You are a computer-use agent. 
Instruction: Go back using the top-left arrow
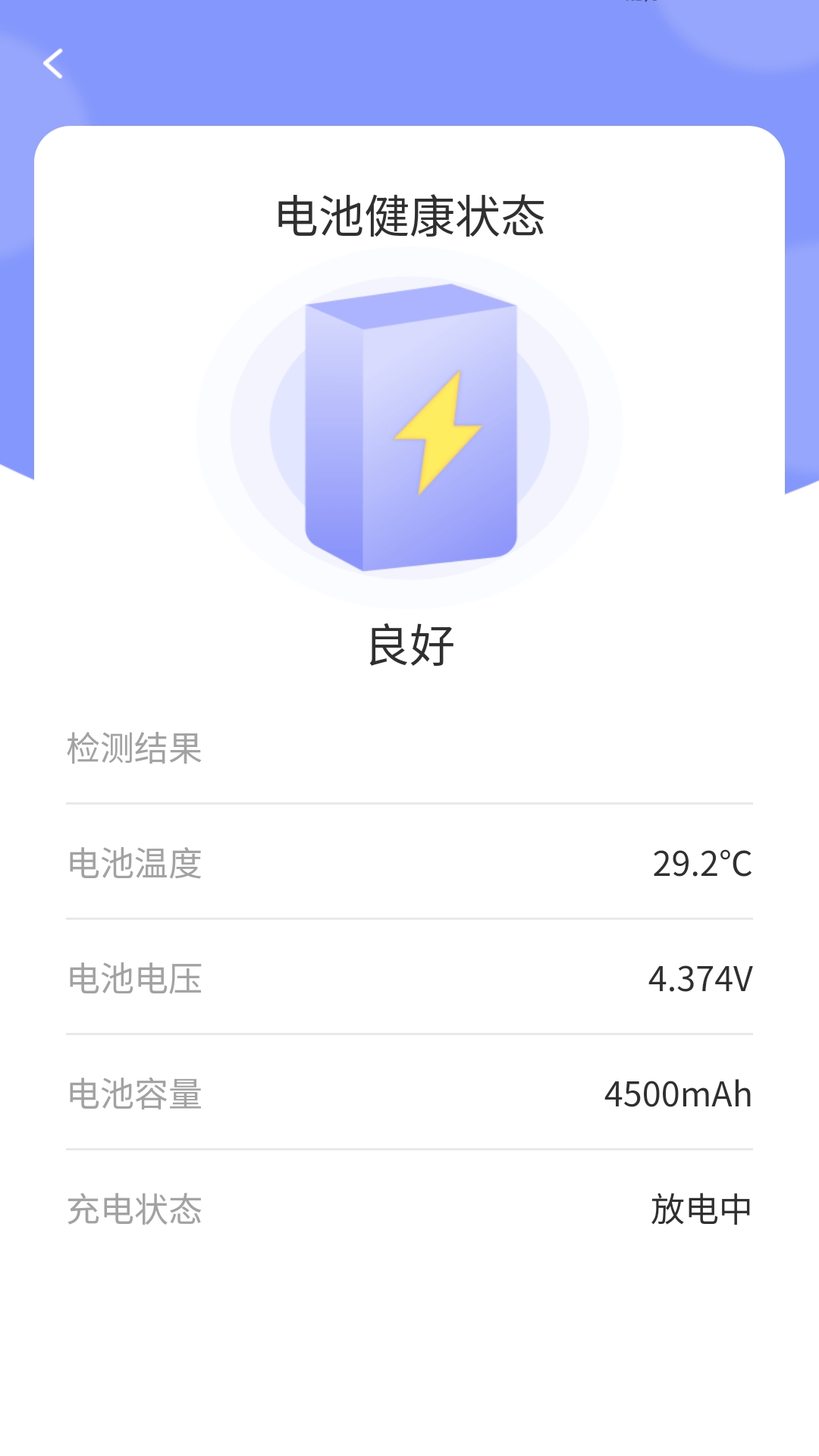53,64
